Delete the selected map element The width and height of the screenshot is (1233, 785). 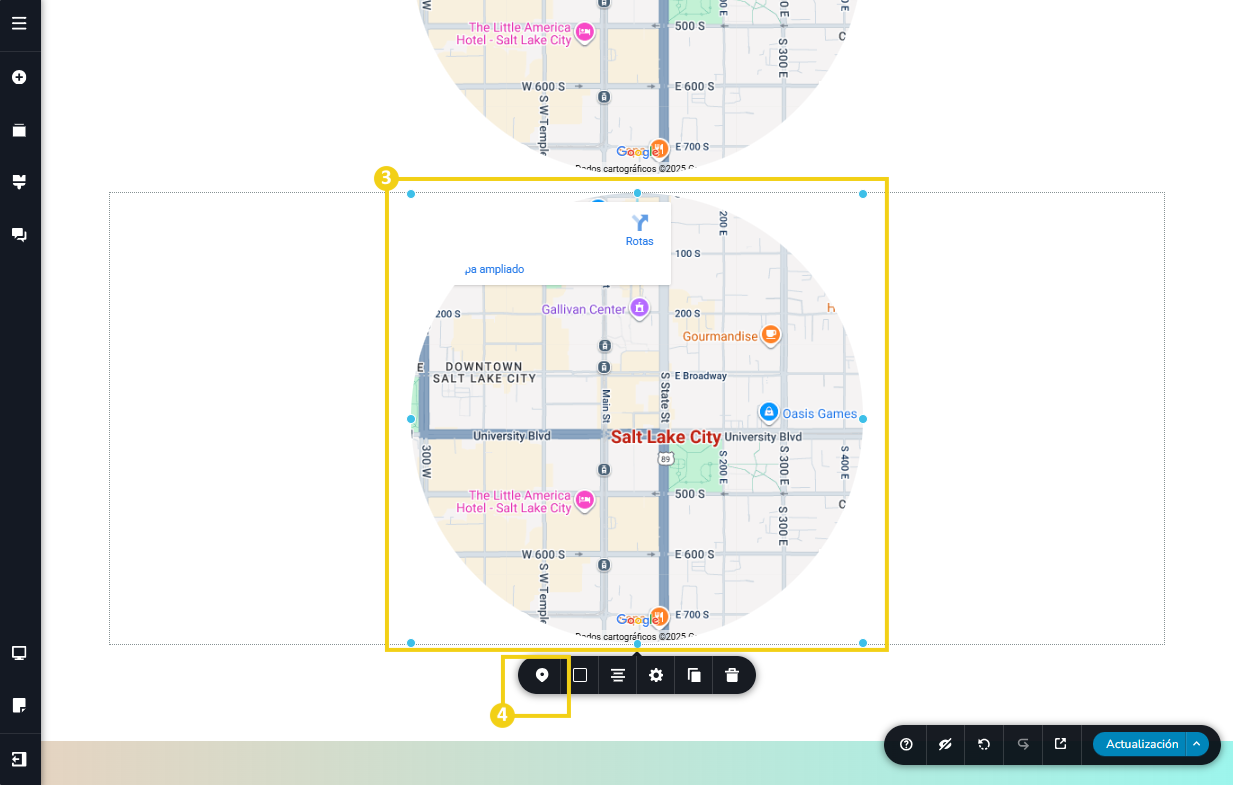[x=732, y=675]
